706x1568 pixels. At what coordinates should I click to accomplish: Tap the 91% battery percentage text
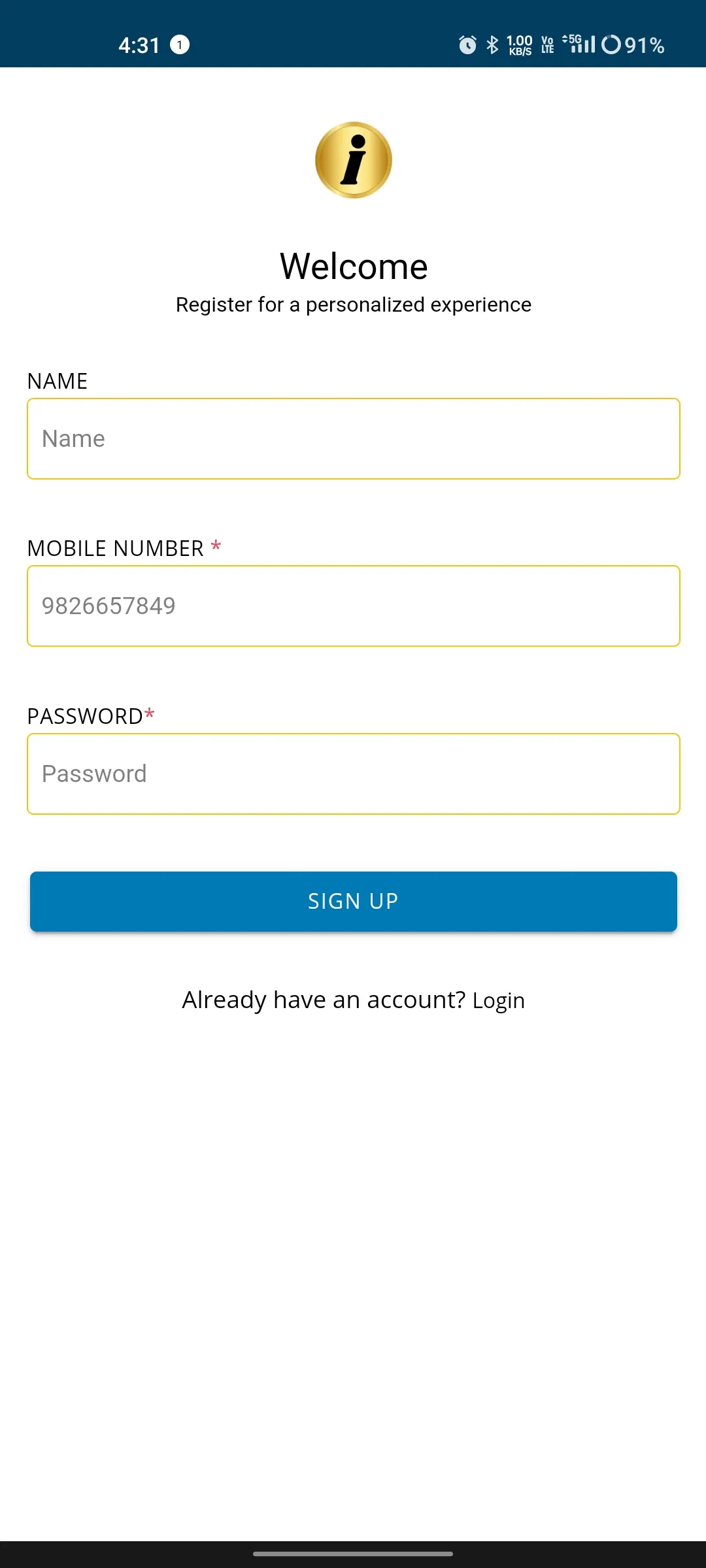point(644,45)
